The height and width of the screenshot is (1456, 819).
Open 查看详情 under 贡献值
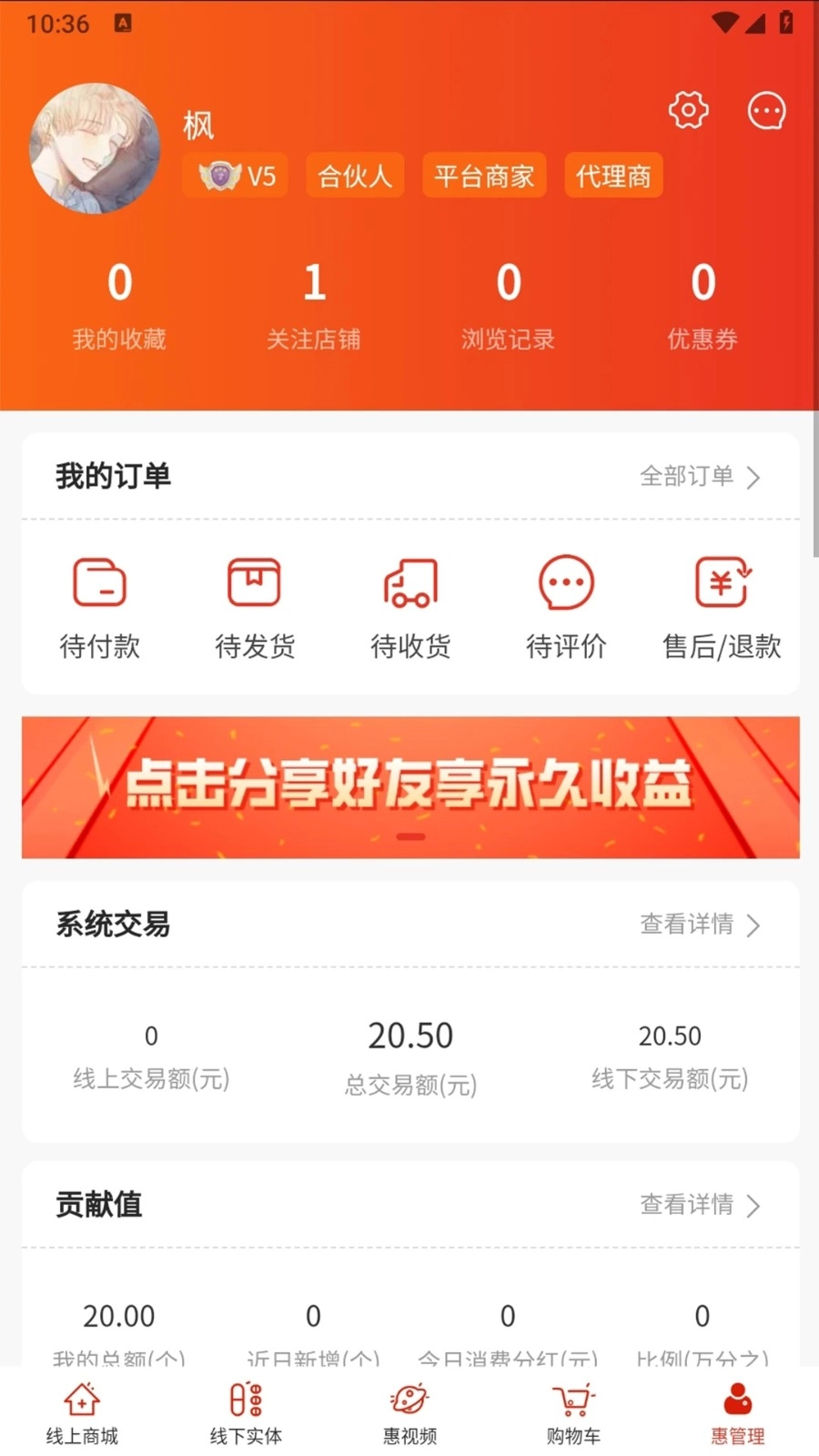tap(700, 1206)
